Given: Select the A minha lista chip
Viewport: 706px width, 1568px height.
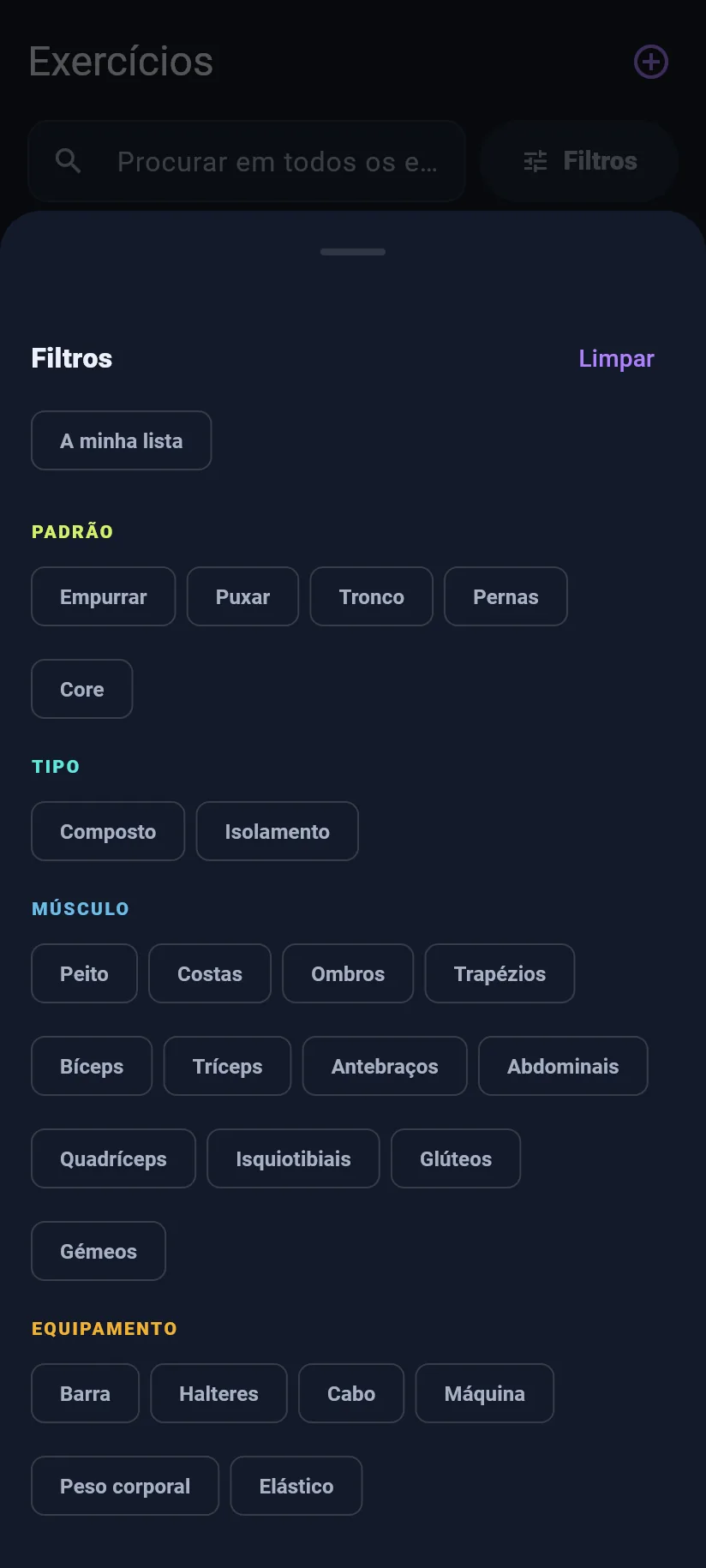Looking at the screenshot, I should coord(121,440).
